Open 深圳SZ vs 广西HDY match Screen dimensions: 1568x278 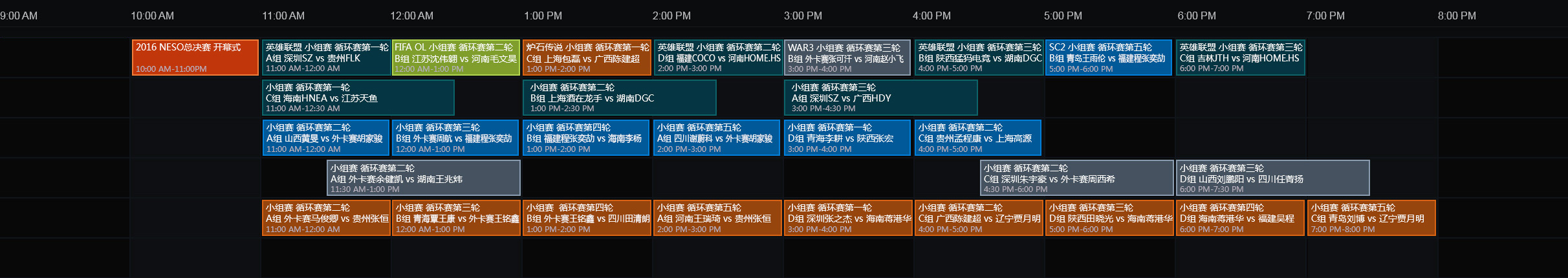tap(880, 98)
